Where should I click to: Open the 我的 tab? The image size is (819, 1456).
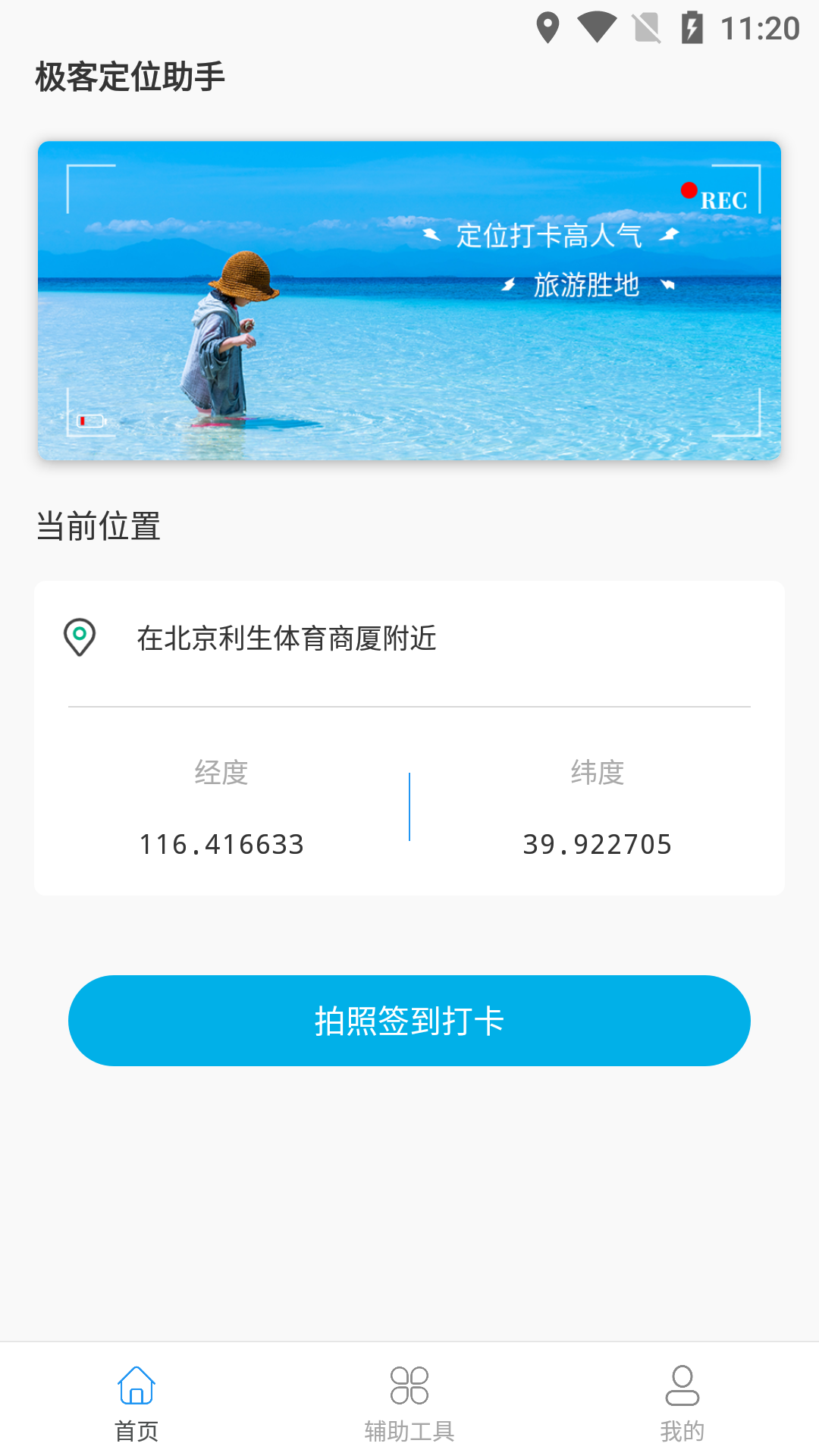(682, 1403)
